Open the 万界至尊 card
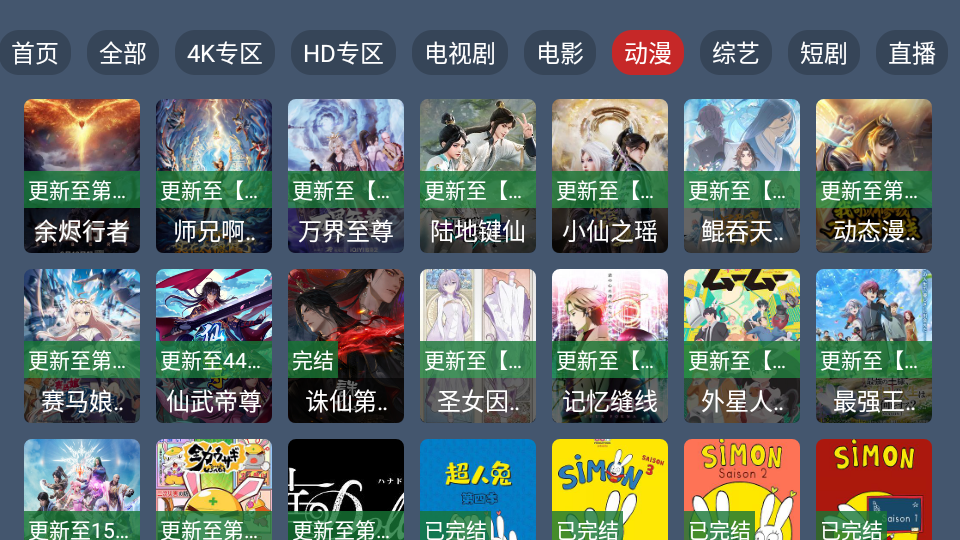 coord(346,175)
